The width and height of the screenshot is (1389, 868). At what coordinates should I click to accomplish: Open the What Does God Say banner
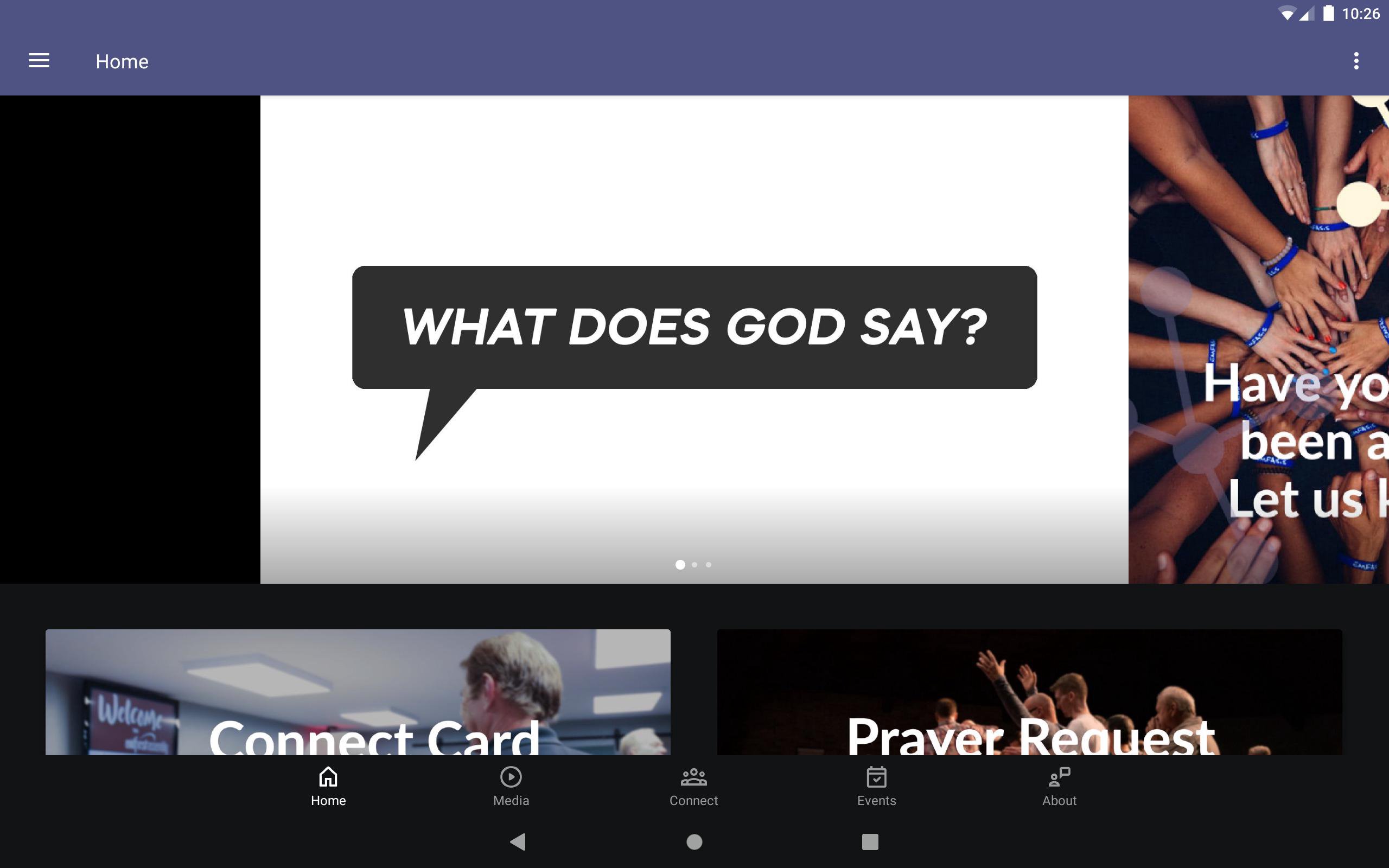click(x=694, y=339)
